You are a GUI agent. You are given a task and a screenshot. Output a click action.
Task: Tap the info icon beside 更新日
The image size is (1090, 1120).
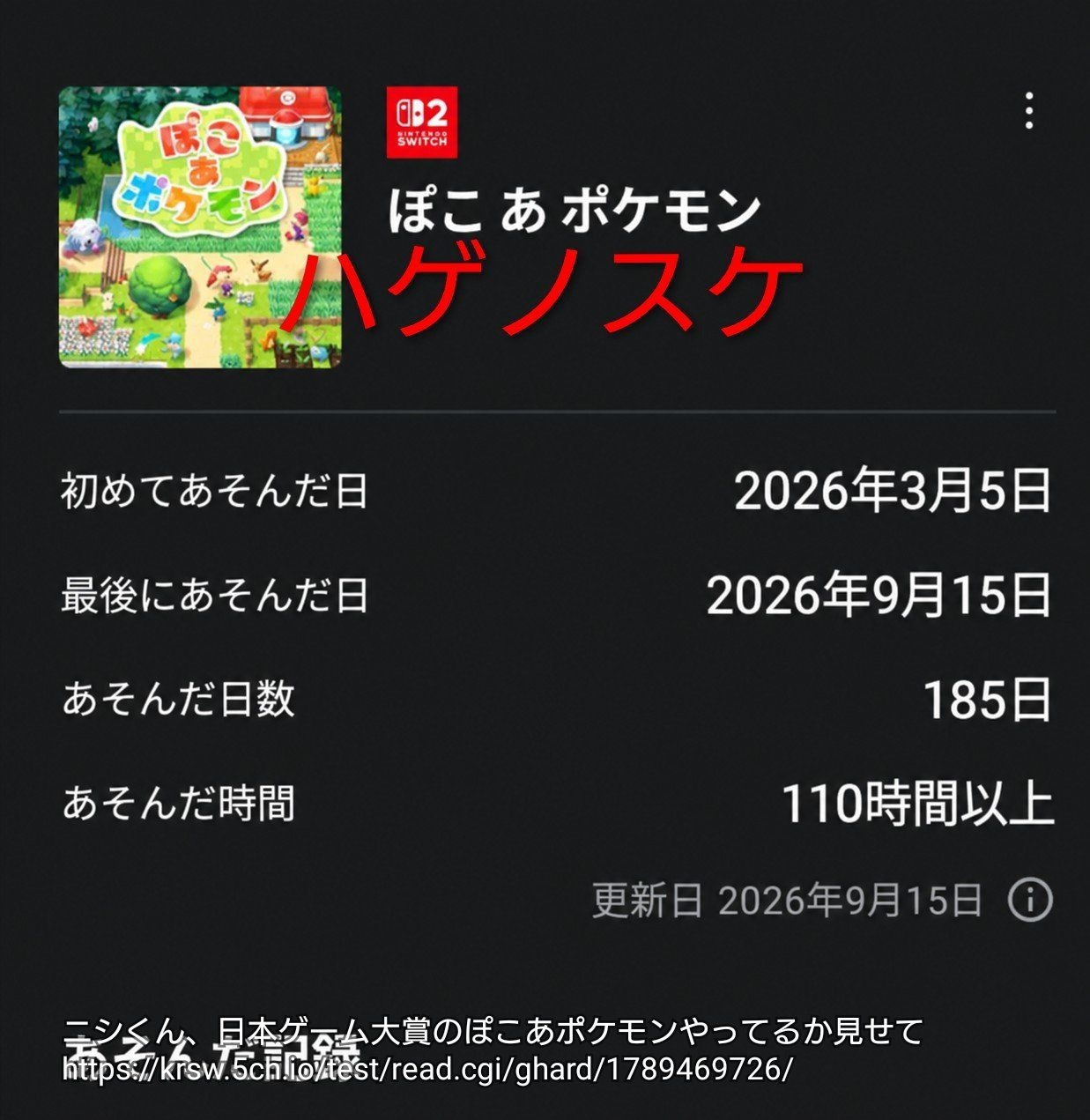pos(1029,900)
